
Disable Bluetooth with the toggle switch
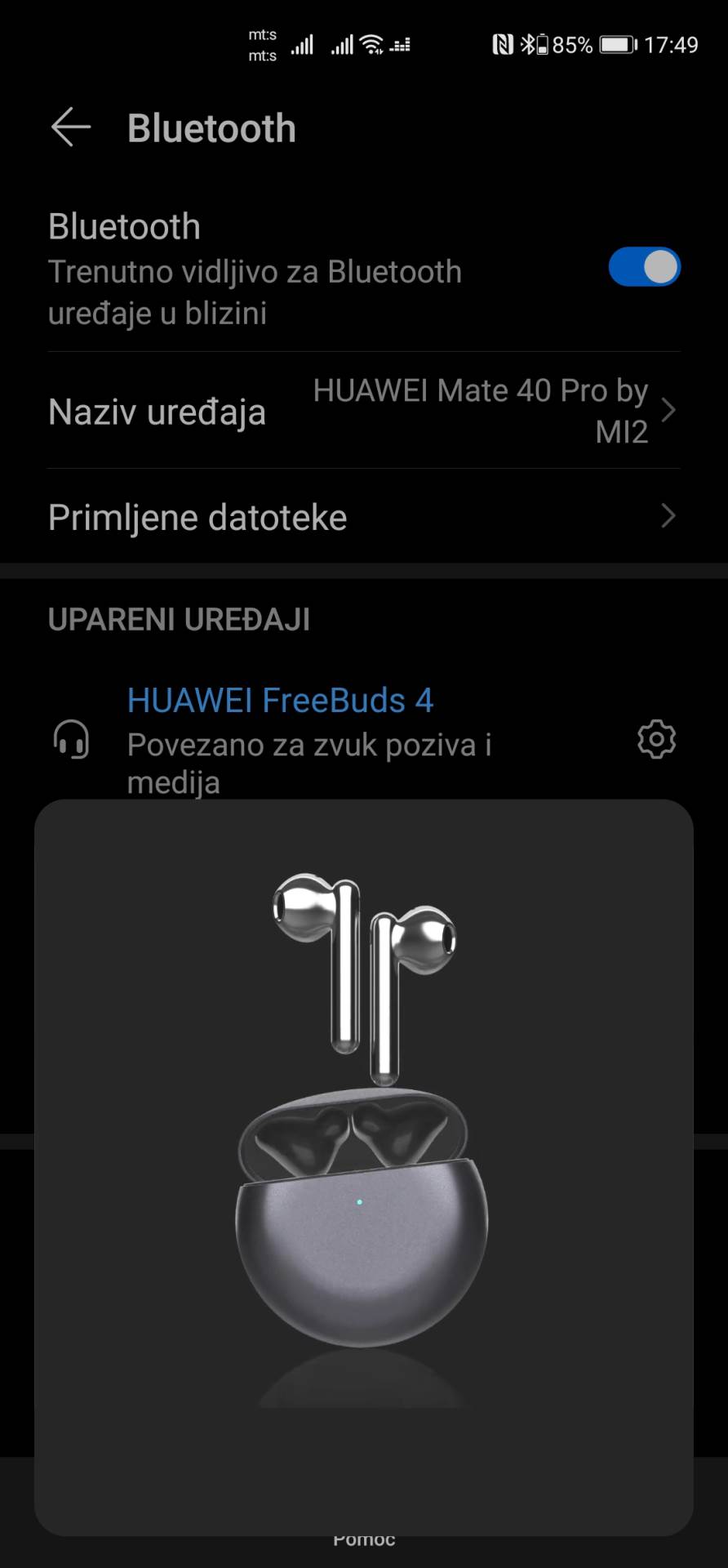[644, 266]
